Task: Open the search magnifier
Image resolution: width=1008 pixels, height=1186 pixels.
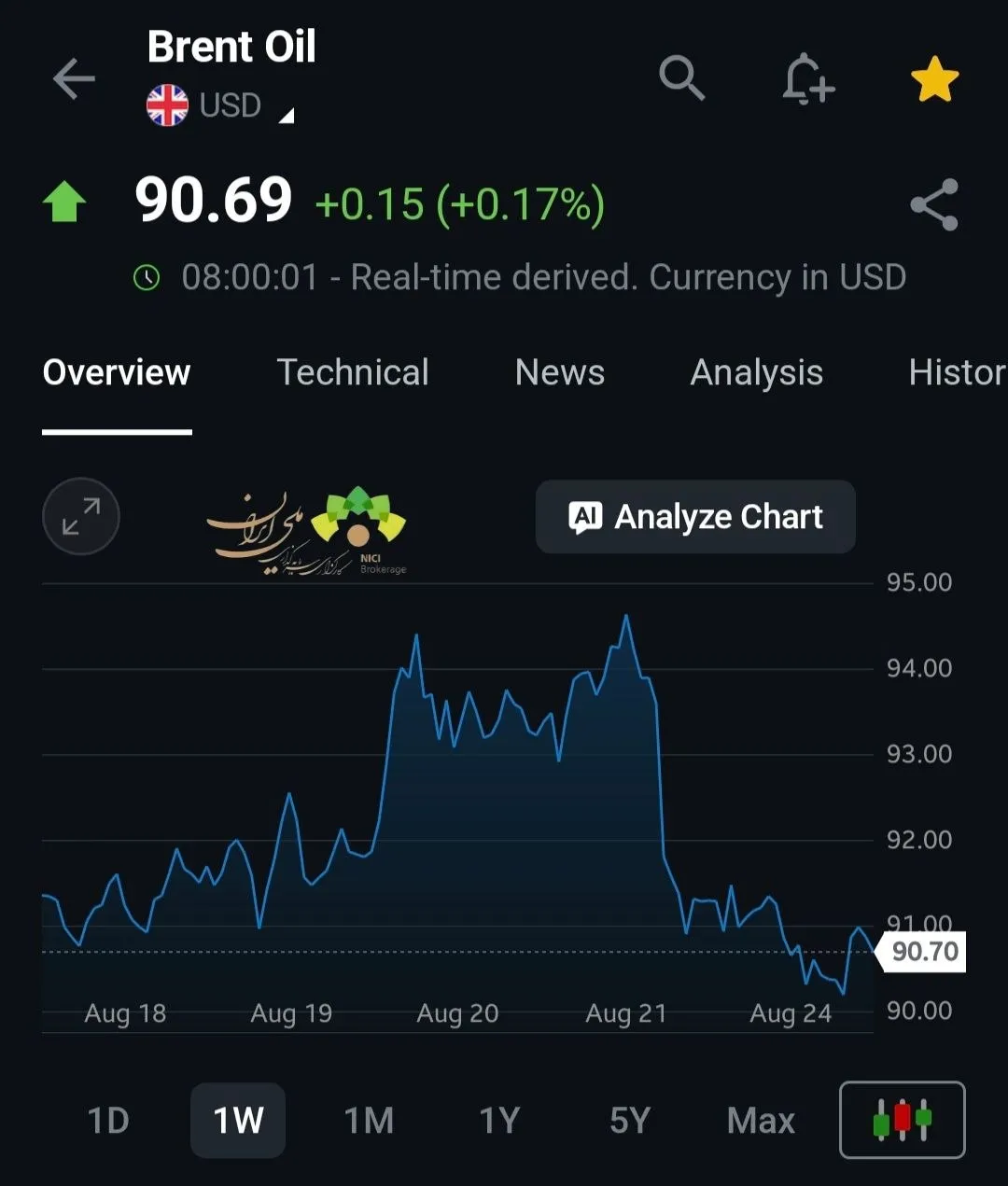Action: (x=682, y=77)
